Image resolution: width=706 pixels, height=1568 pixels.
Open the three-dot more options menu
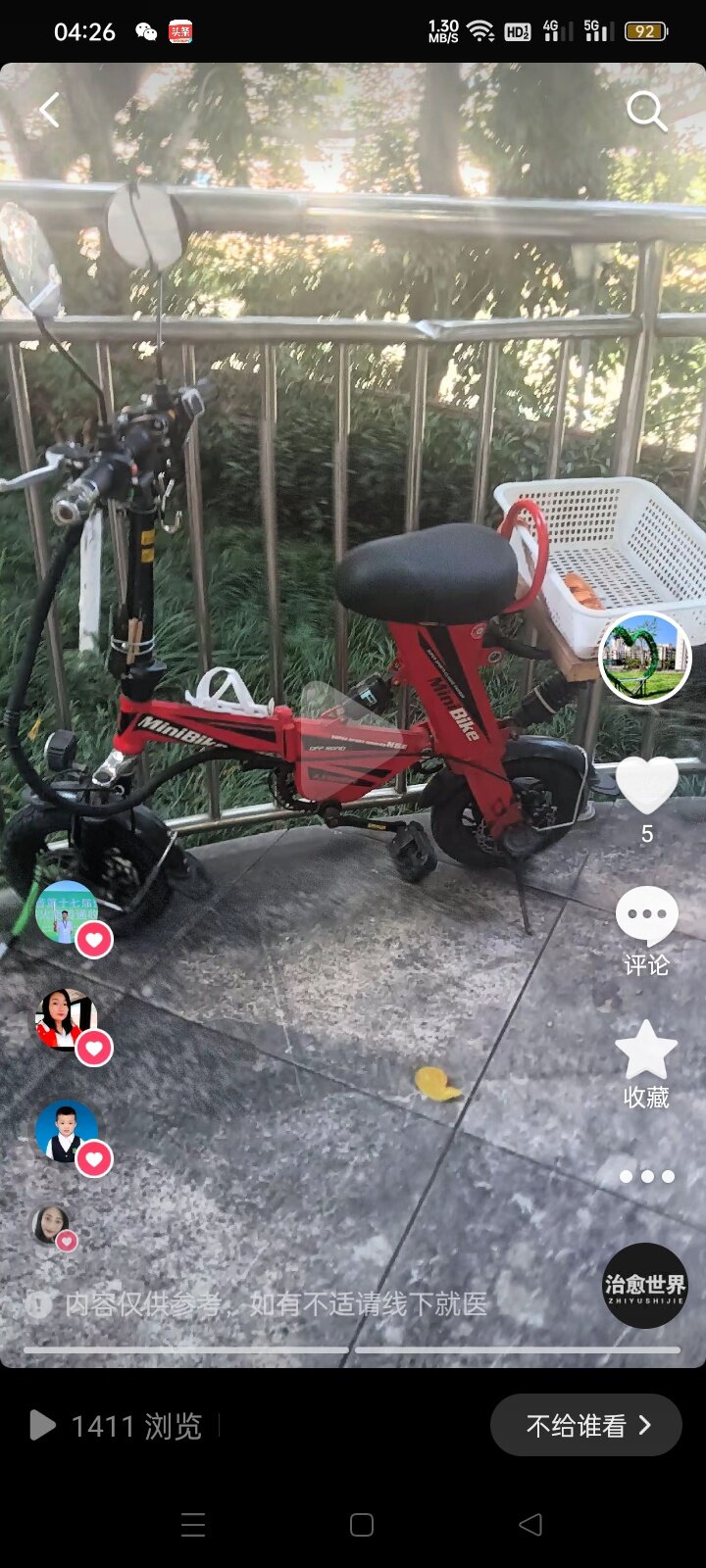tap(646, 1176)
